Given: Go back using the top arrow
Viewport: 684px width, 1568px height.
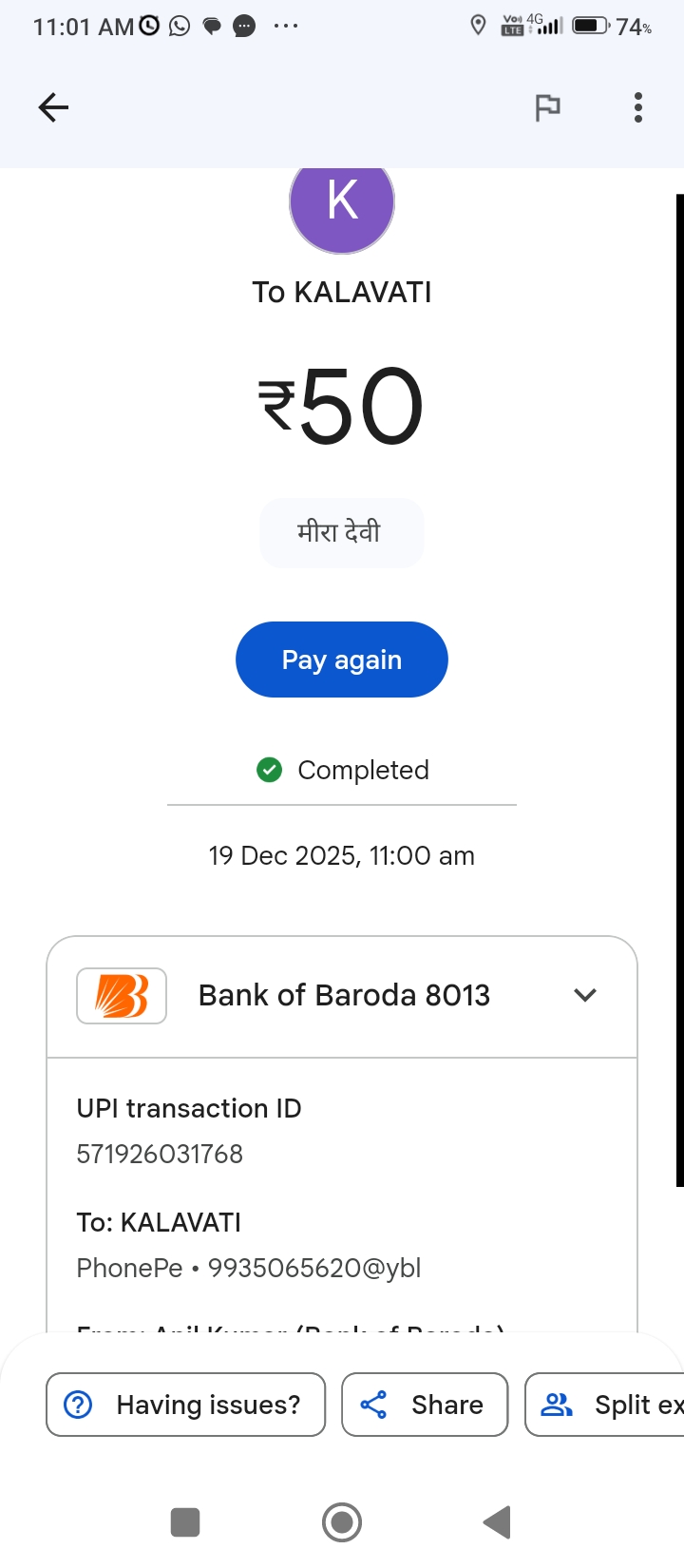Looking at the screenshot, I should click(x=53, y=107).
